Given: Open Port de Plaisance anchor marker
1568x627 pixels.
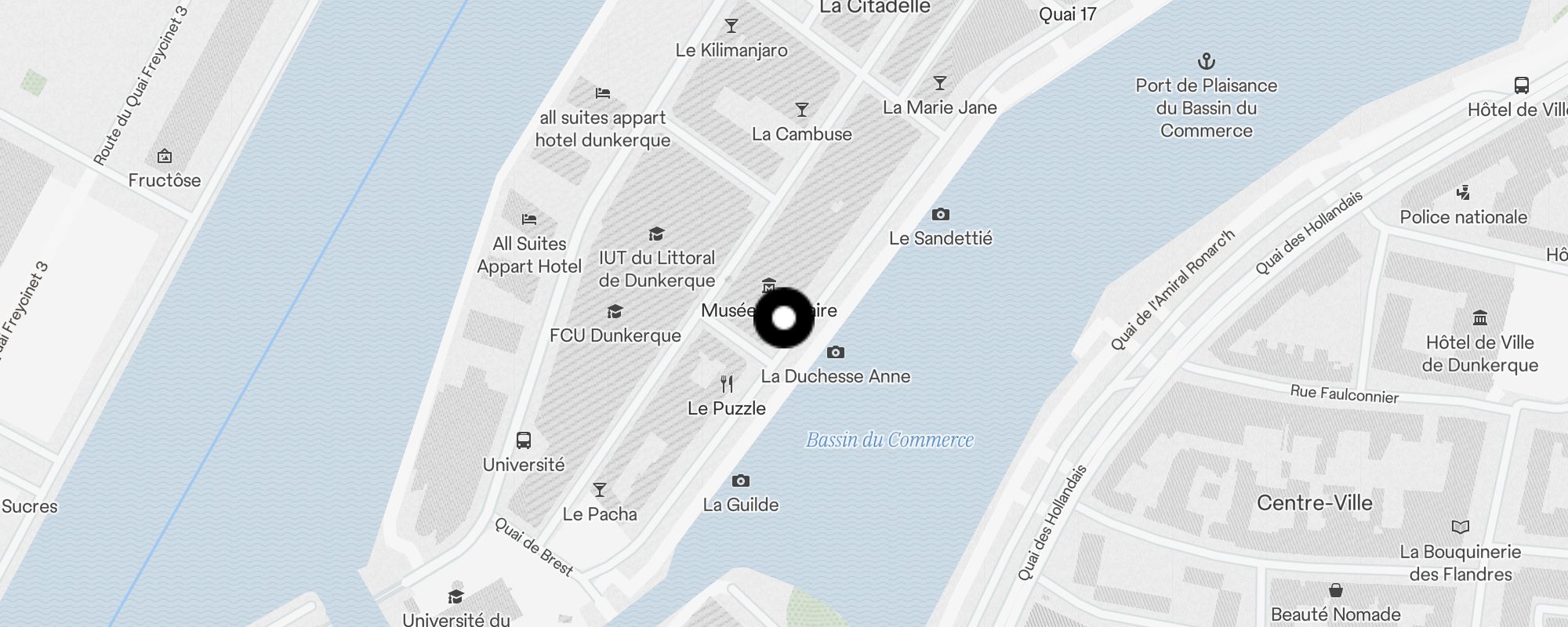Looking at the screenshot, I should click(1206, 62).
